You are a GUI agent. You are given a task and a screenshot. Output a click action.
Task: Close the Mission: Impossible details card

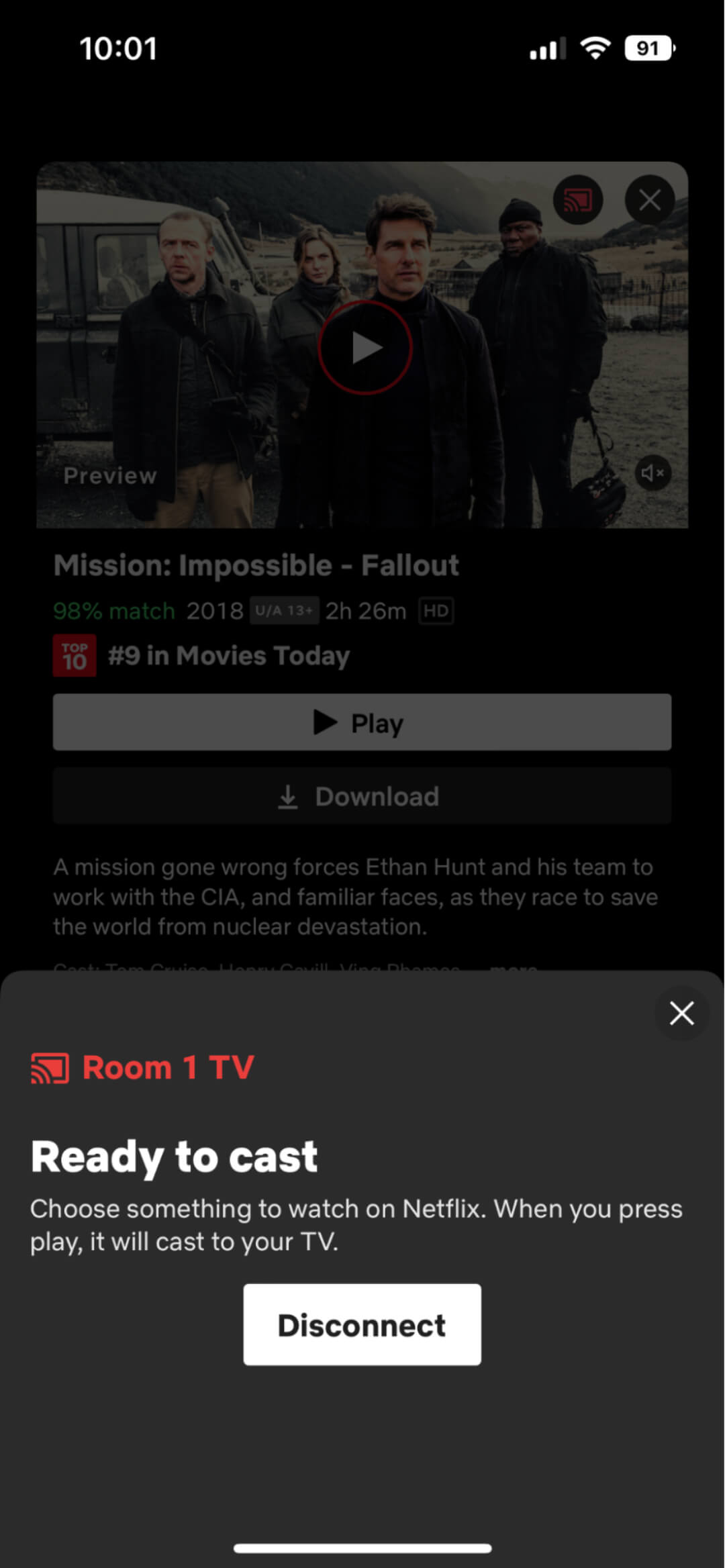click(649, 199)
